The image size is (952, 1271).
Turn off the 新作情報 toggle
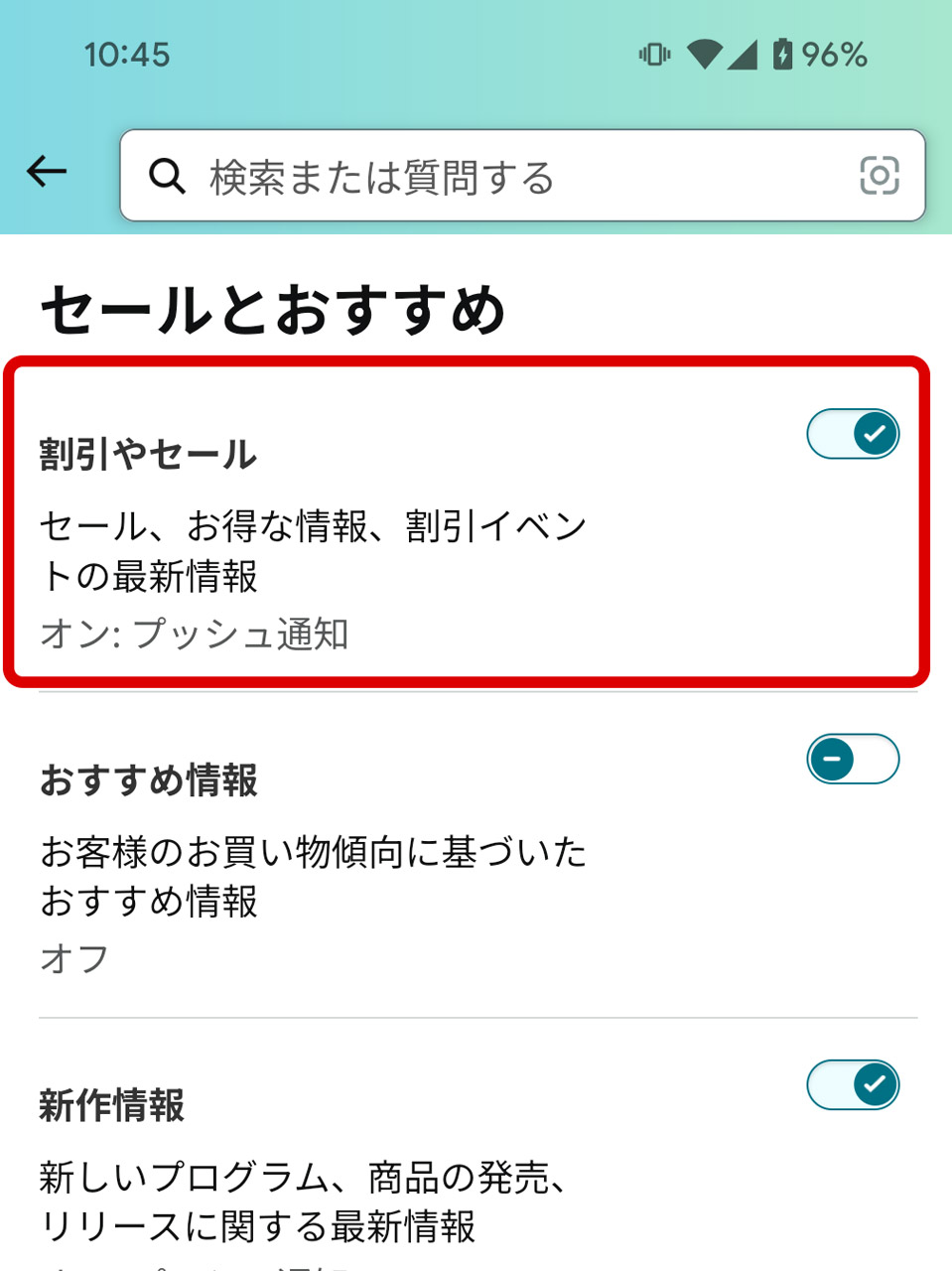pos(852,1084)
